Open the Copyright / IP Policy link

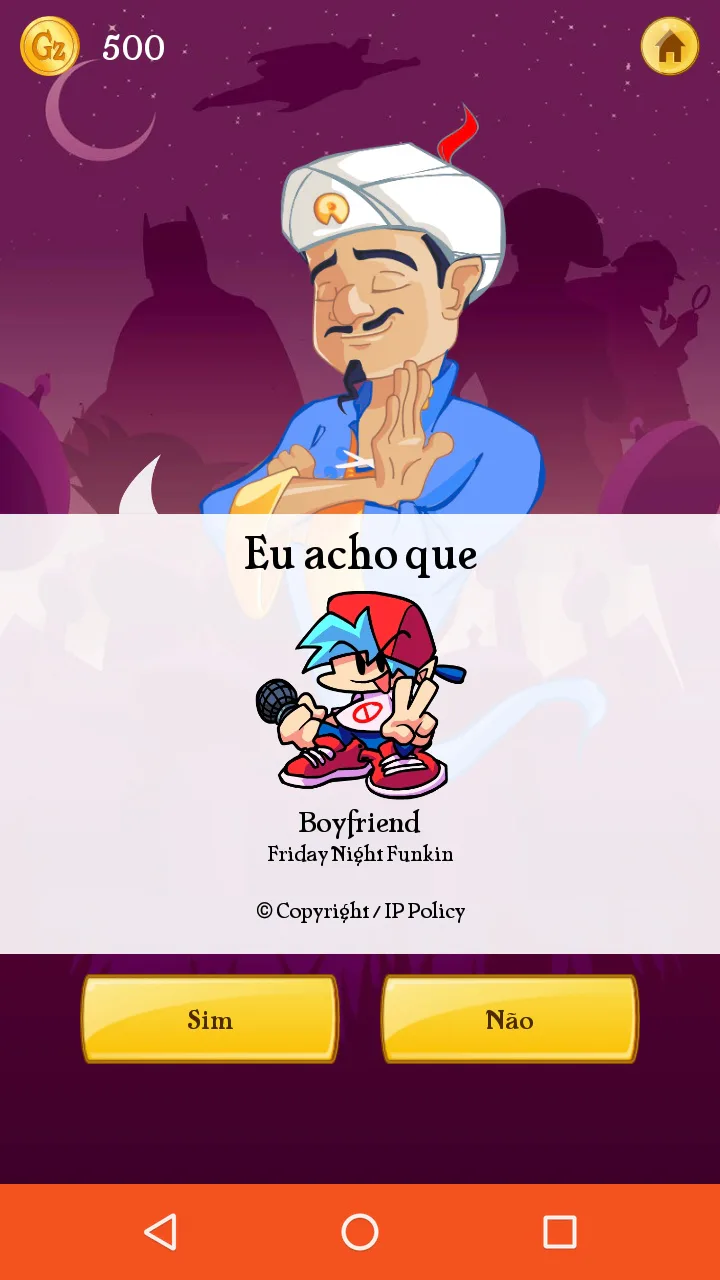360,911
